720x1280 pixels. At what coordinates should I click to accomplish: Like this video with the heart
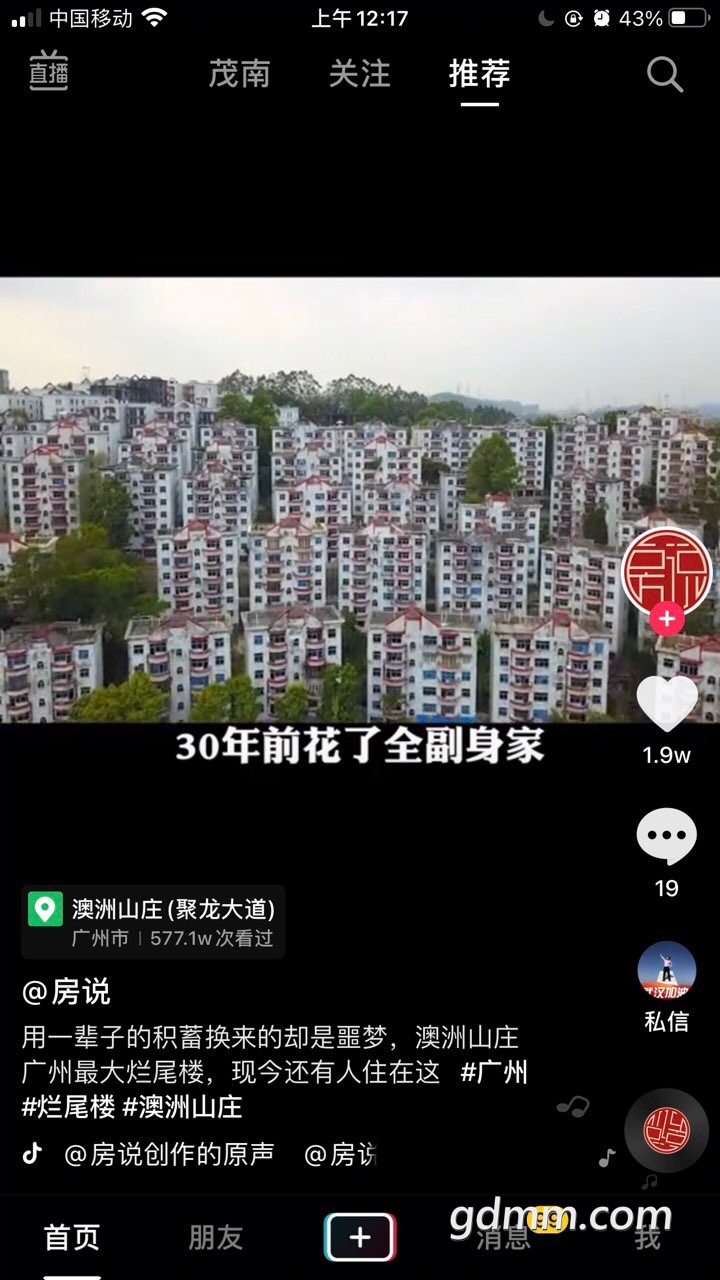666,705
